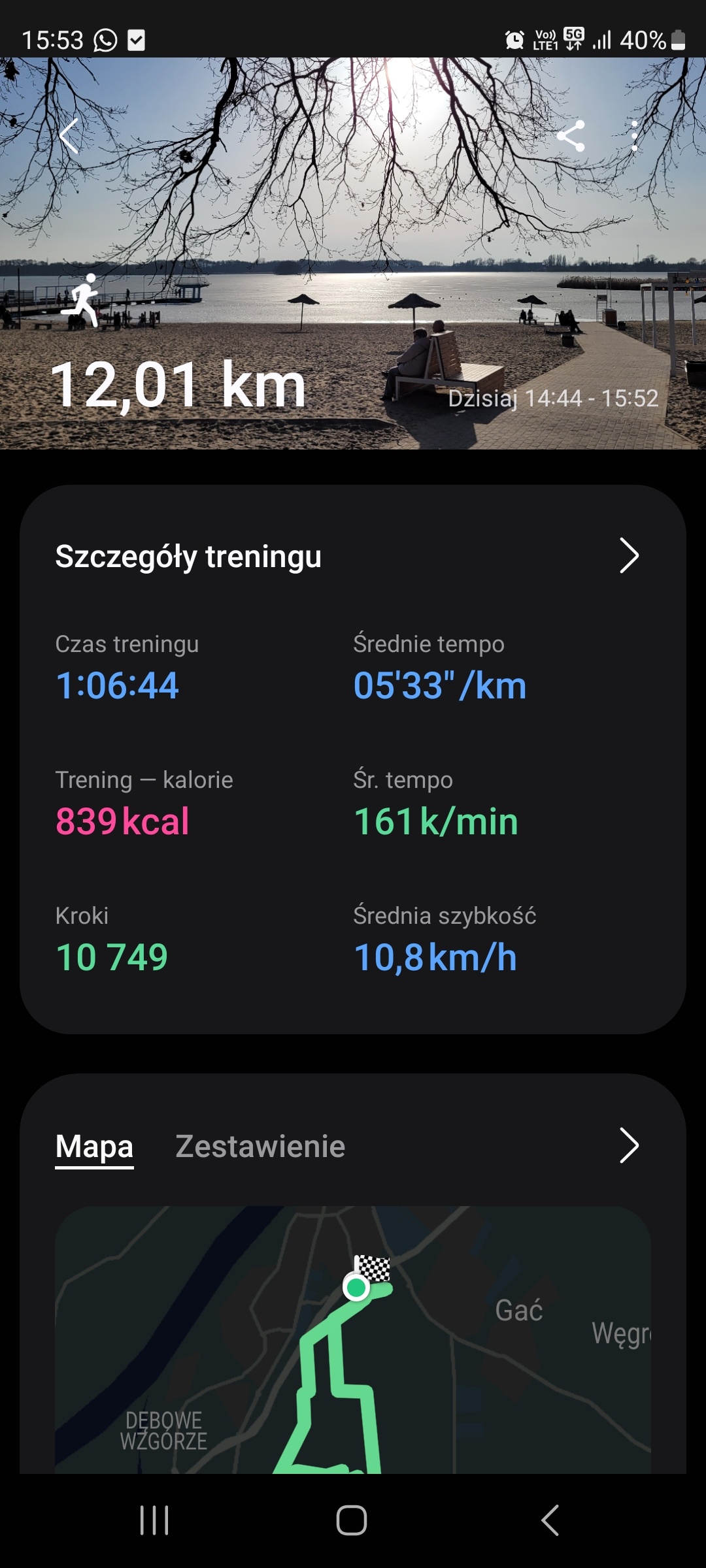Switch to the Zestawienie tab
Viewport: 706px width, 1568px height.
pyautogui.click(x=260, y=1147)
